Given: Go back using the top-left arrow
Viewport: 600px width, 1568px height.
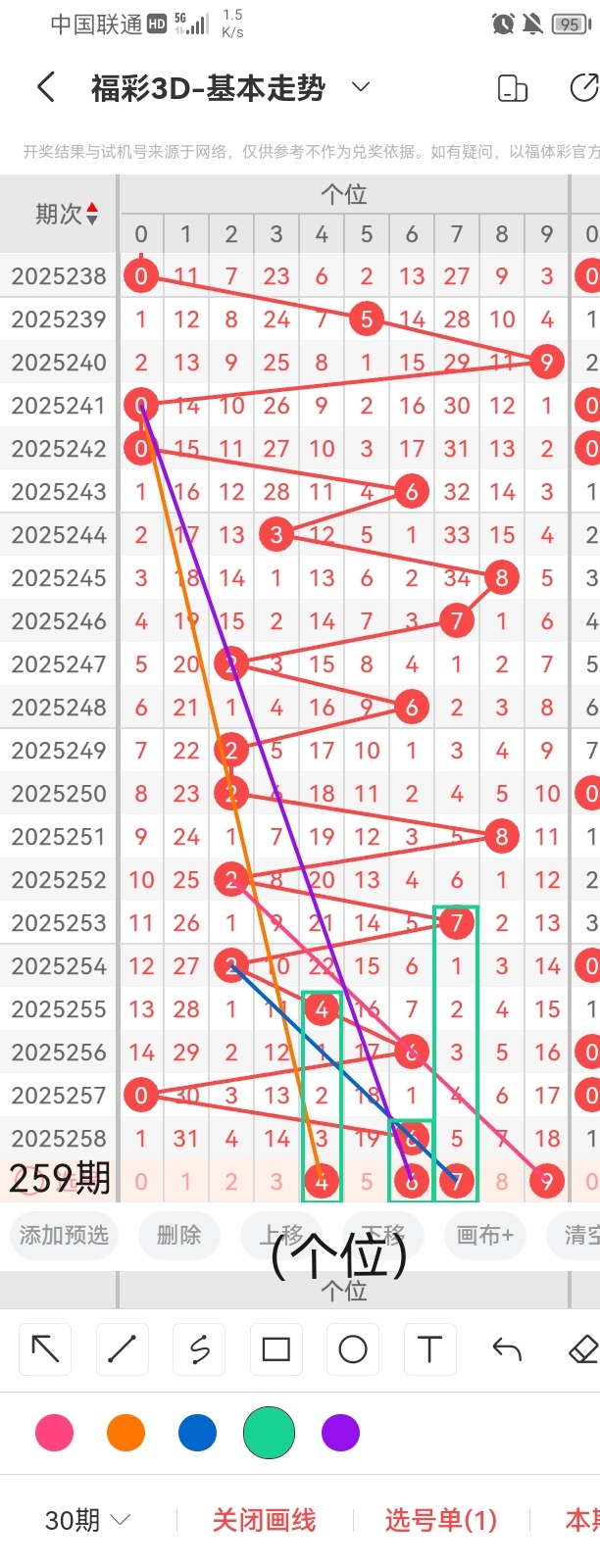Looking at the screenshot, I should tap(46, 88).
